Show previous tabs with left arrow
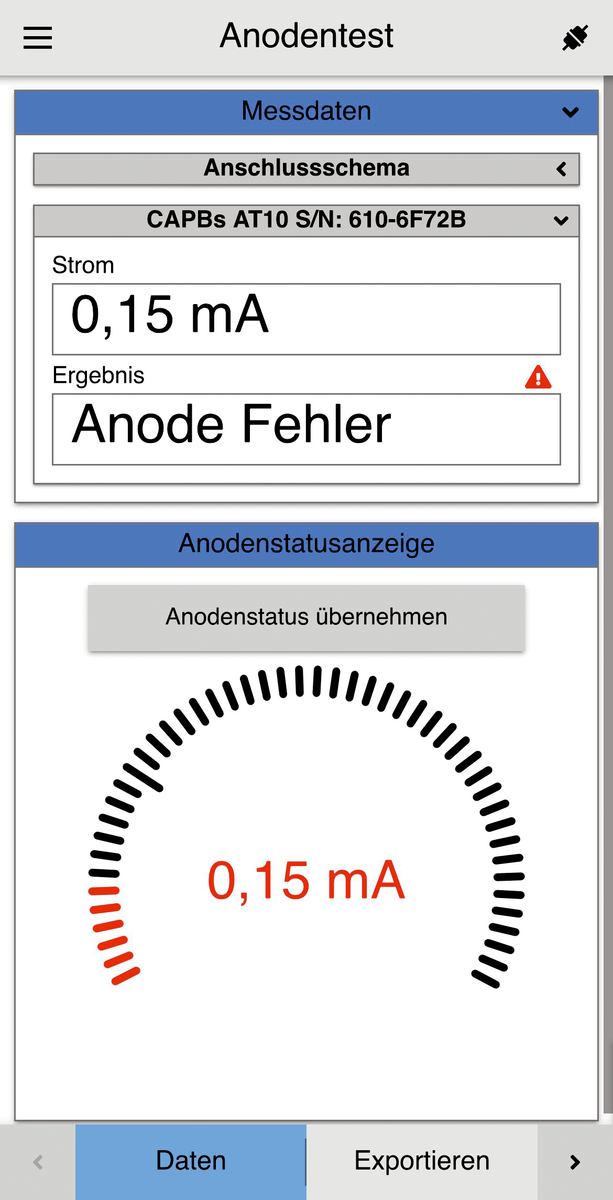Screen dimensions: 613x1200 pyautogui.click(x=38, y=1162)
